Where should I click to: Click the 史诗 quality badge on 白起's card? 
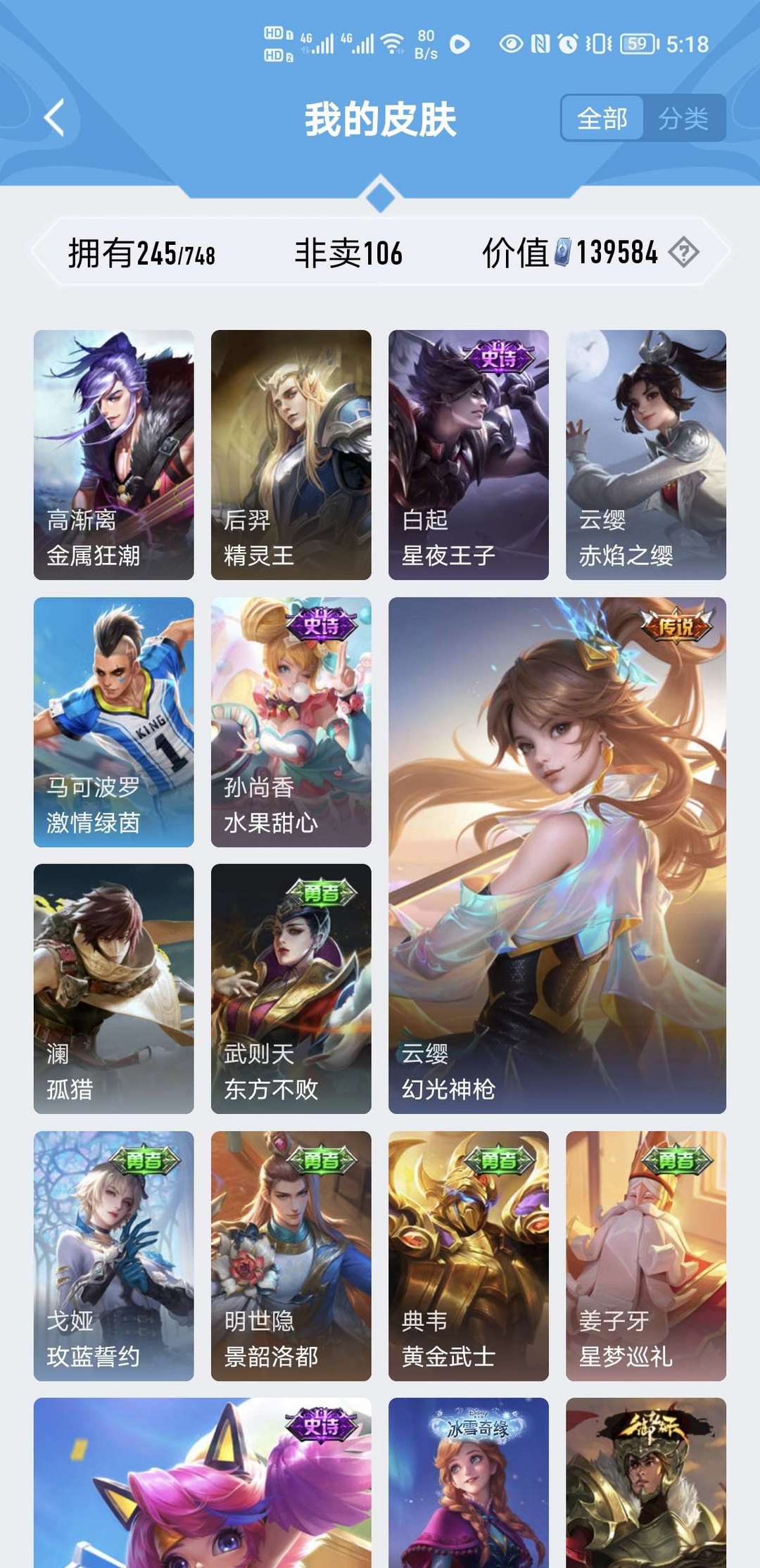(501, 358)
